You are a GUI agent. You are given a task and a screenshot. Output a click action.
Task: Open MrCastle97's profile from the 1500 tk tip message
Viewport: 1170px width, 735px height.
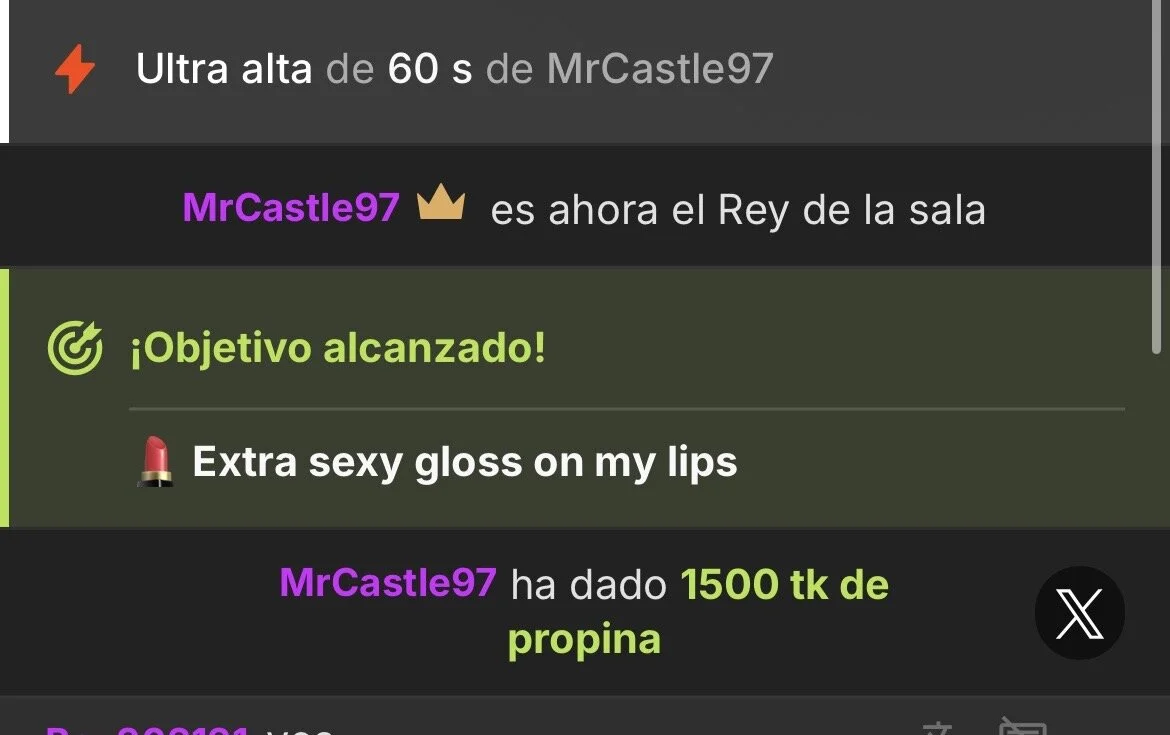[388, 583]
